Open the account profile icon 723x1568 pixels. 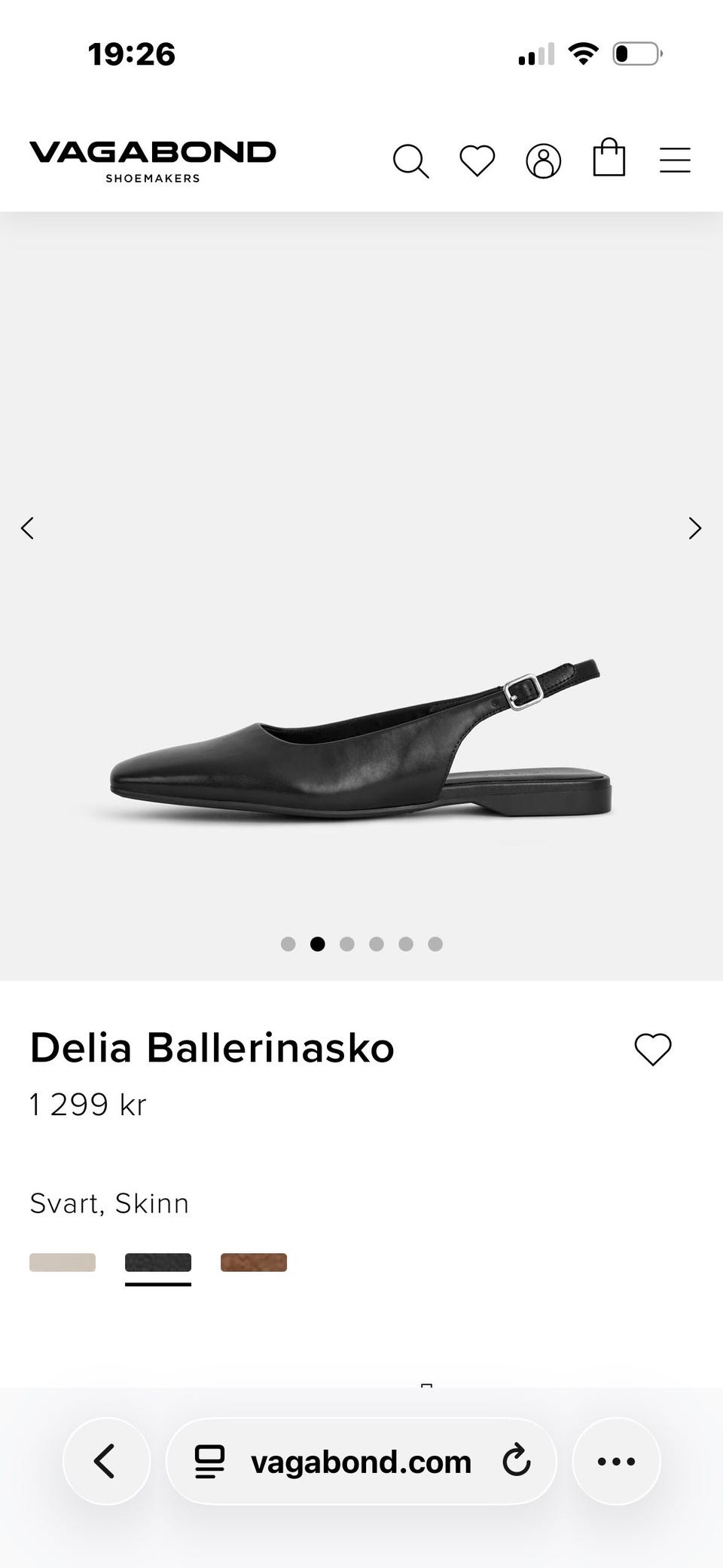[543, 160]
